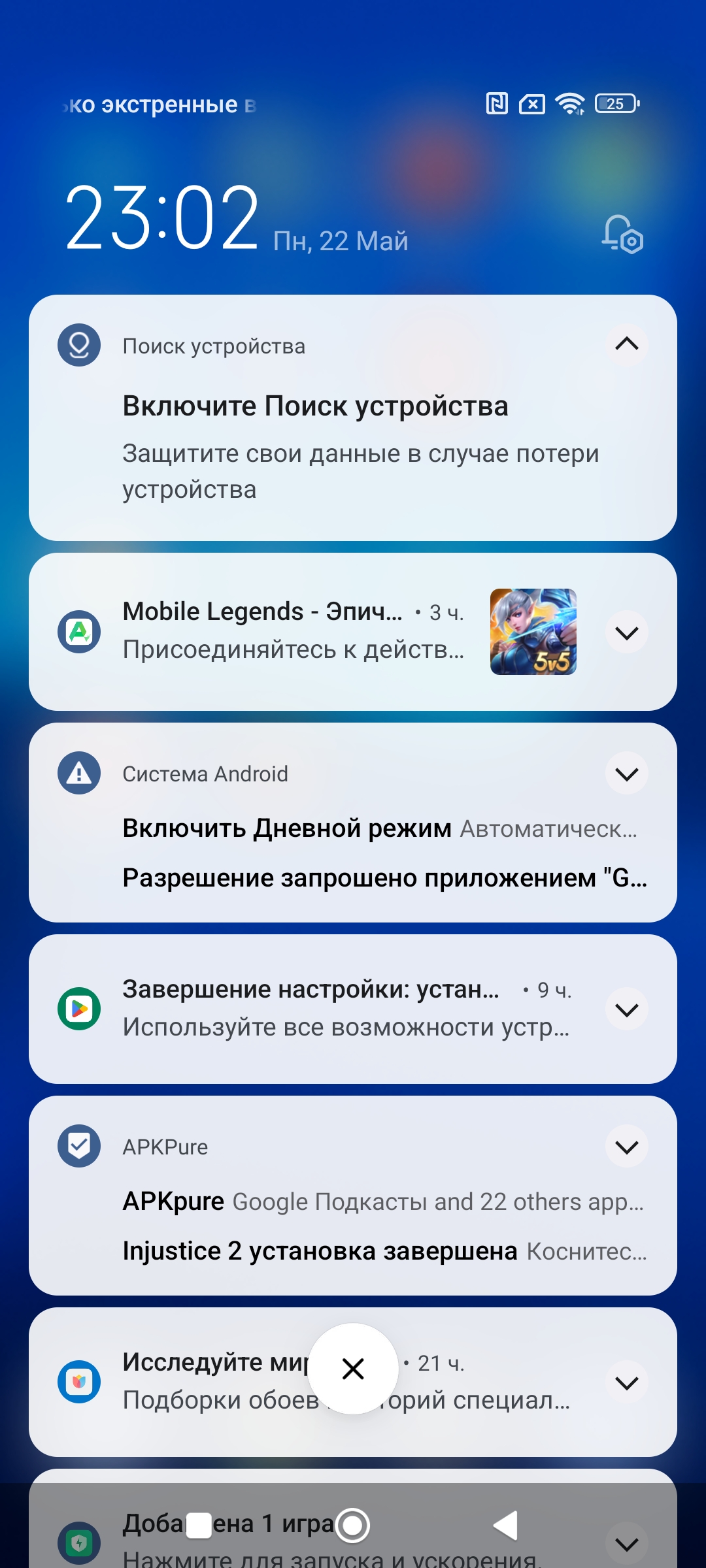Viewport: 706px width, 1568px height.
Task: Clear all notifications with the X button
Action: click(353, 1369)
